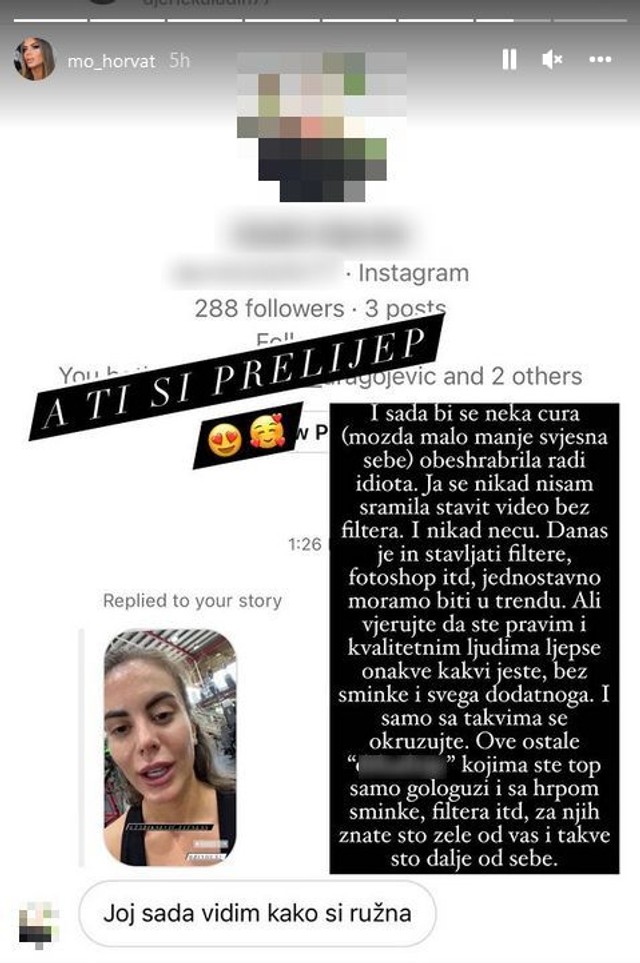640x963 pixels.
Task: Tap mo_horvat's profile picture avatar
Action: coord(34,59)
